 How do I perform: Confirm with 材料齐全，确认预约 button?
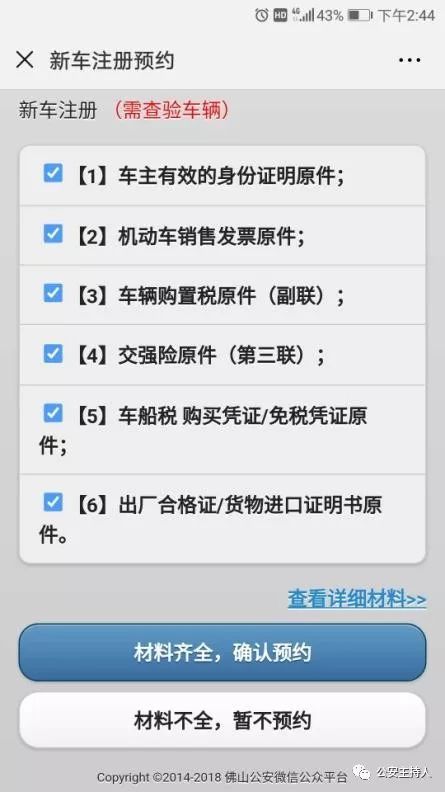(222, 653)
